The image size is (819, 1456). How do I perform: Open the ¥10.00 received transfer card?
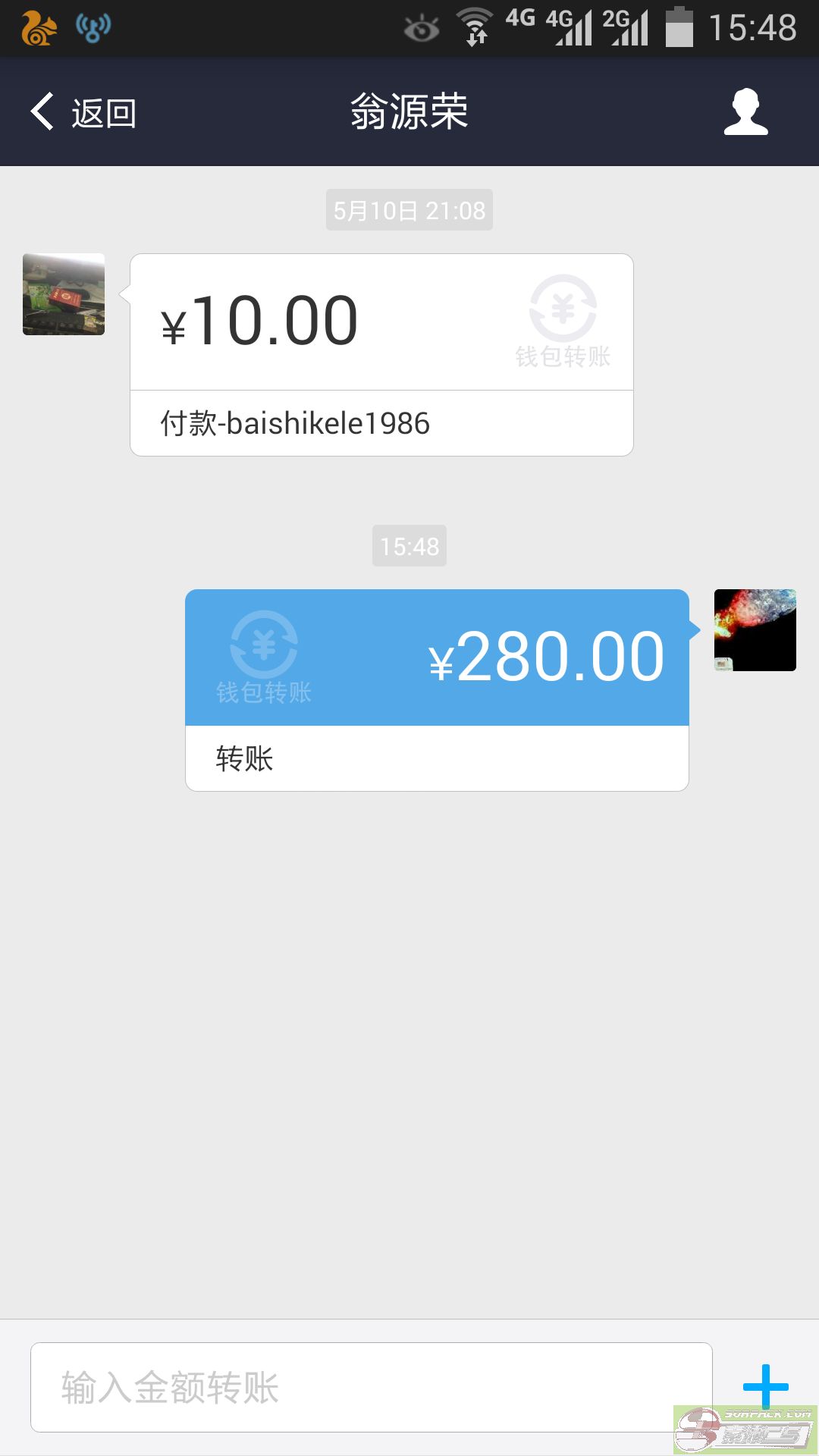(x=381, y=354)
